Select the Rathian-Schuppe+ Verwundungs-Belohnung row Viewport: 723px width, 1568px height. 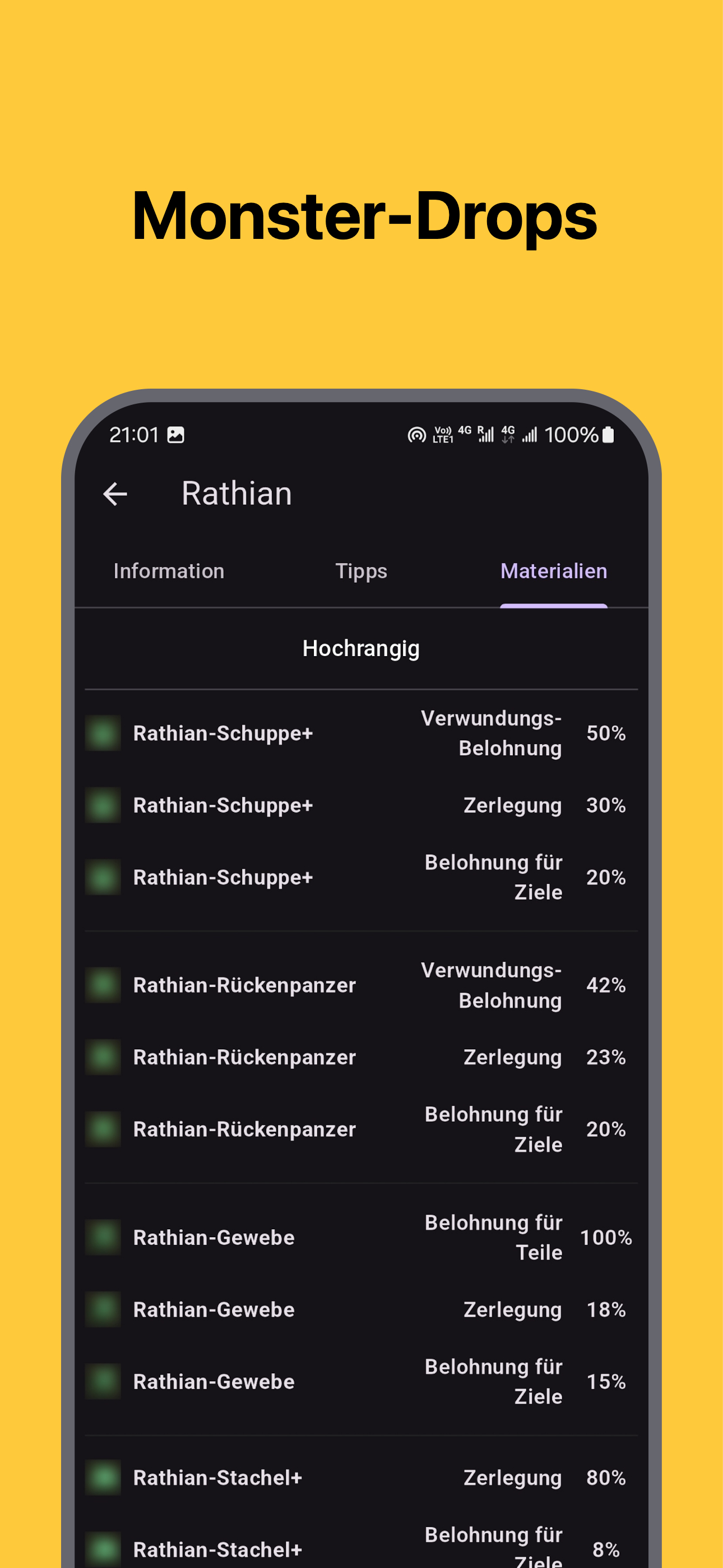tap(361, 734)
